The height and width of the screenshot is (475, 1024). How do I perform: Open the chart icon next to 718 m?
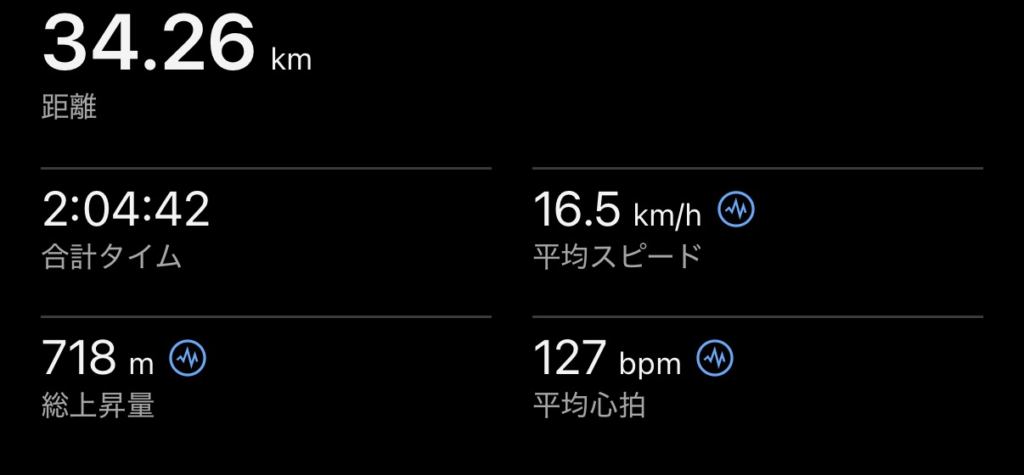coord(187,357)
